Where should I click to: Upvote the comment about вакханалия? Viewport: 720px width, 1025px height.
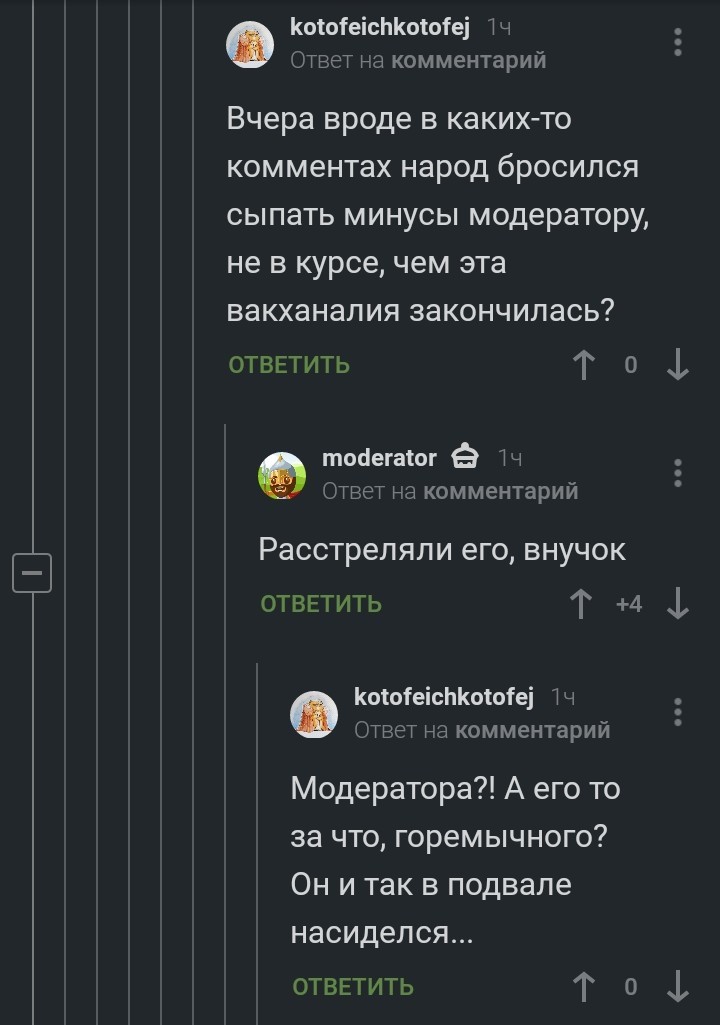[x=583, y=365]
